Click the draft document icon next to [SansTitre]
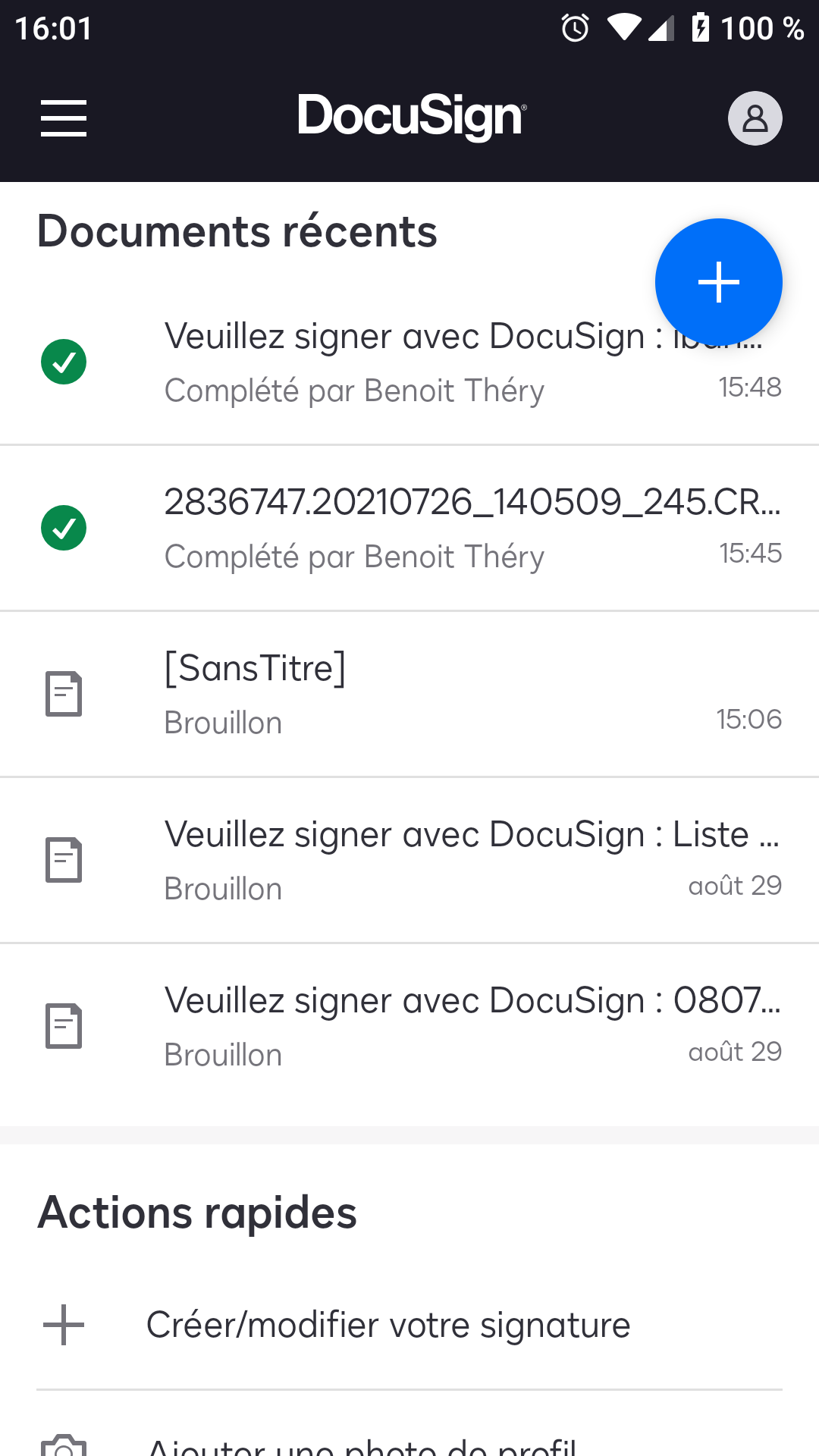This screenshot has width=819, height=1456. pos(64,693)
